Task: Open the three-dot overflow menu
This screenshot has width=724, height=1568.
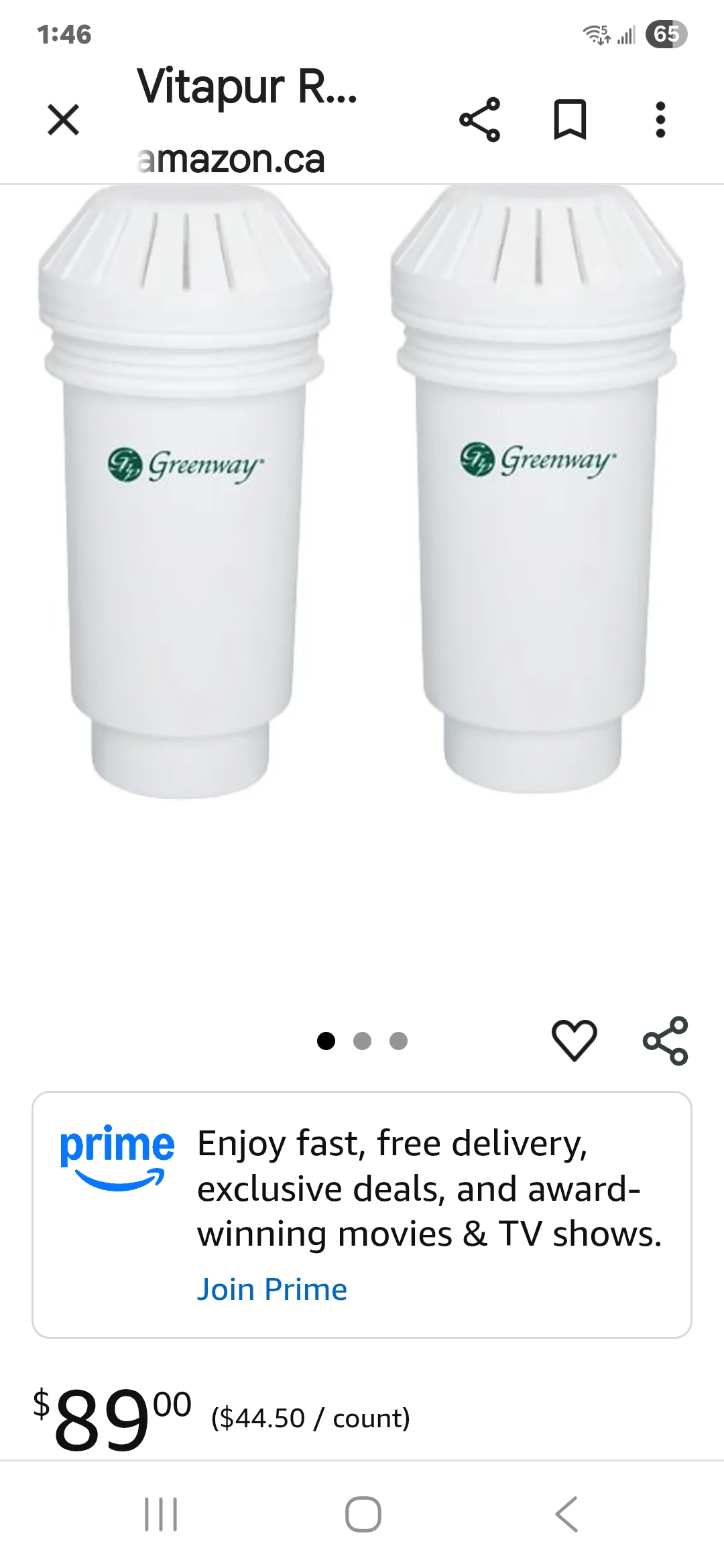Action: (x=660, y=120)
